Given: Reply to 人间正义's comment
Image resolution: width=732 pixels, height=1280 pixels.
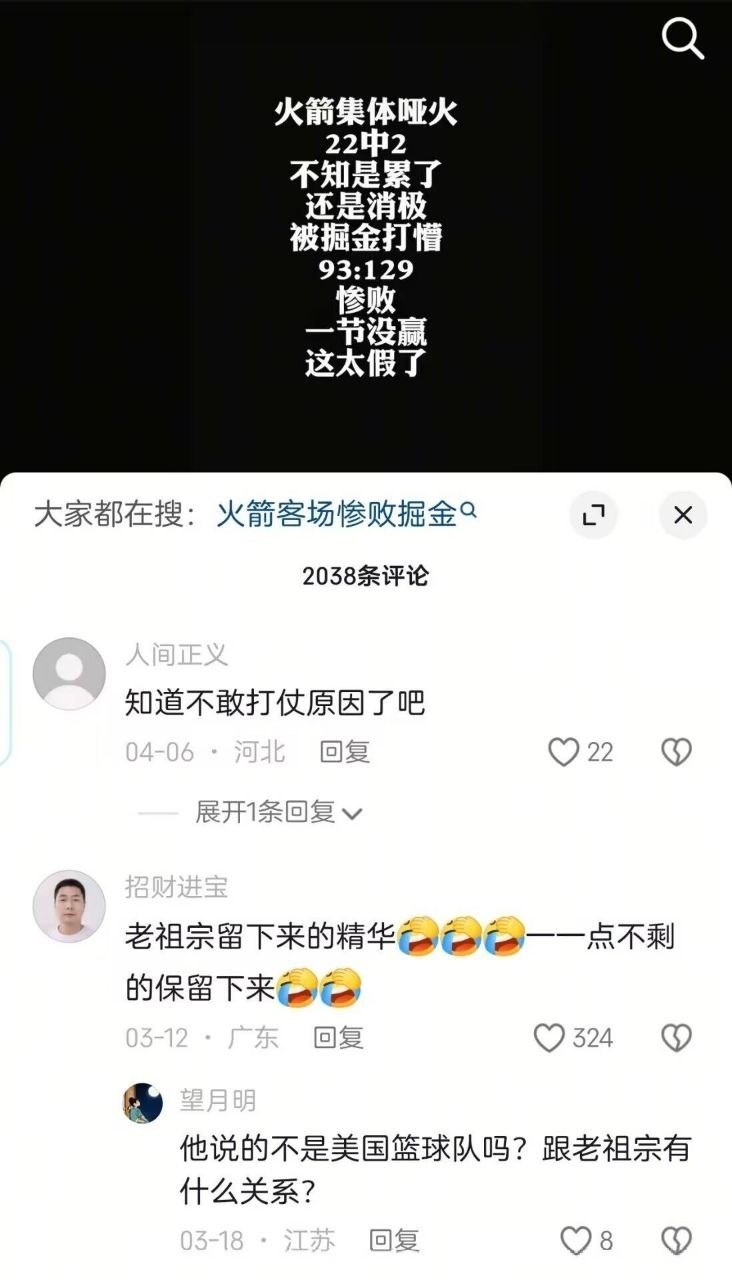Looking at the screenshot, I should tap(345, 752).
